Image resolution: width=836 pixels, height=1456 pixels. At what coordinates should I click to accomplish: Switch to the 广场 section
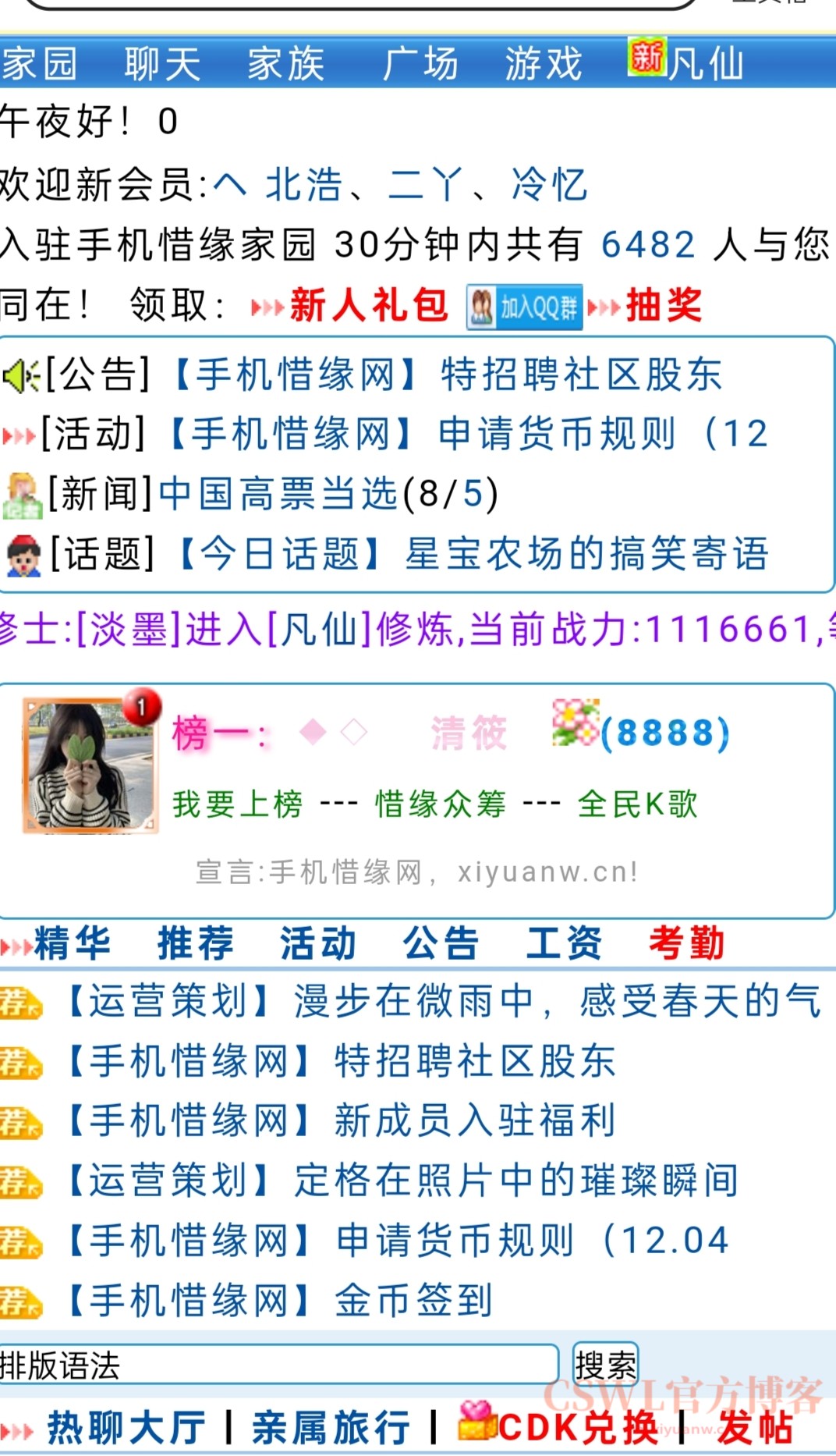pos(420,63)
